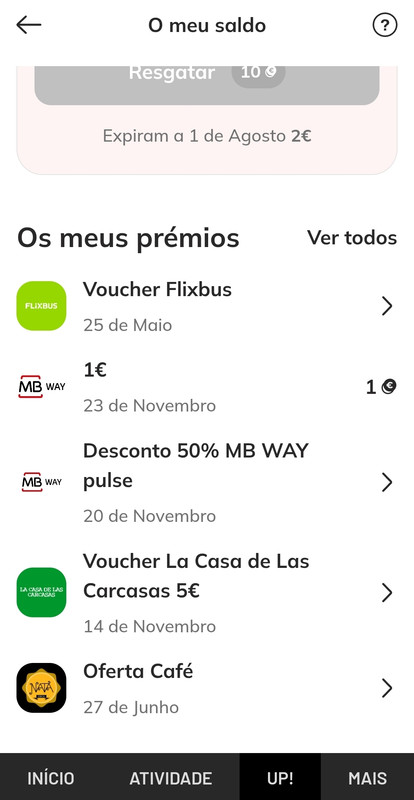
Task: Switch to the Atividade tab
Action: pyautogui.click(x=171, y=778)
